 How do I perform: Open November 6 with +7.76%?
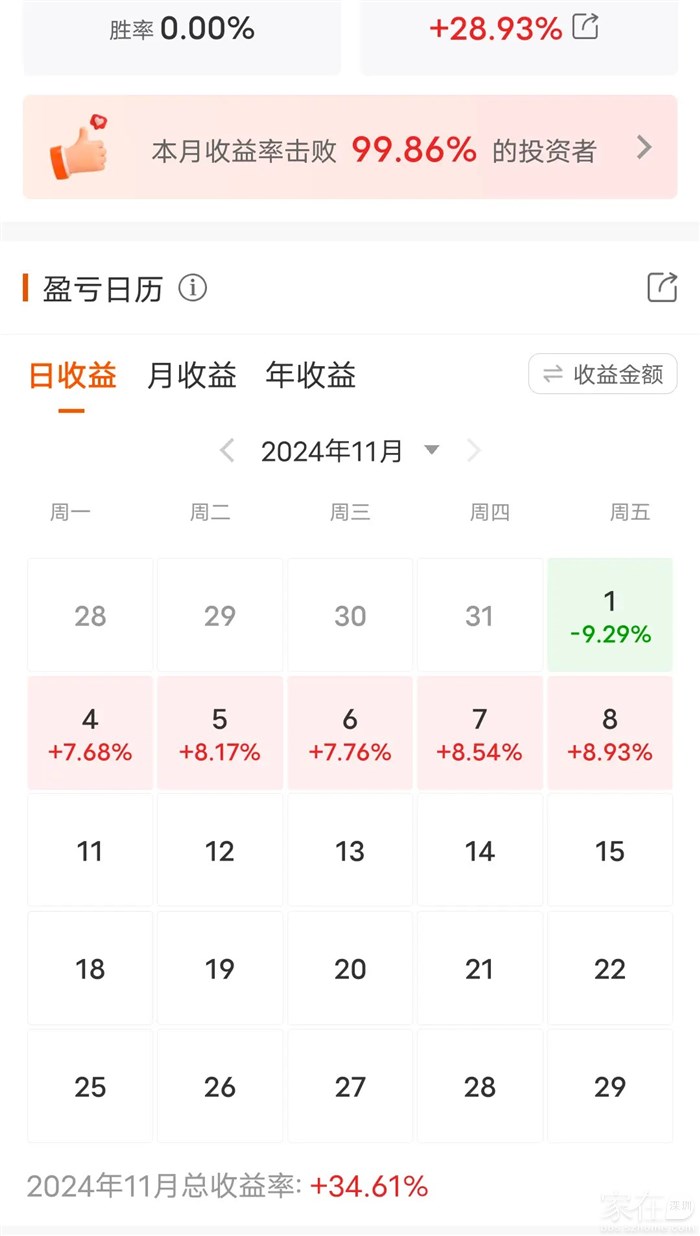pos(350,733)
